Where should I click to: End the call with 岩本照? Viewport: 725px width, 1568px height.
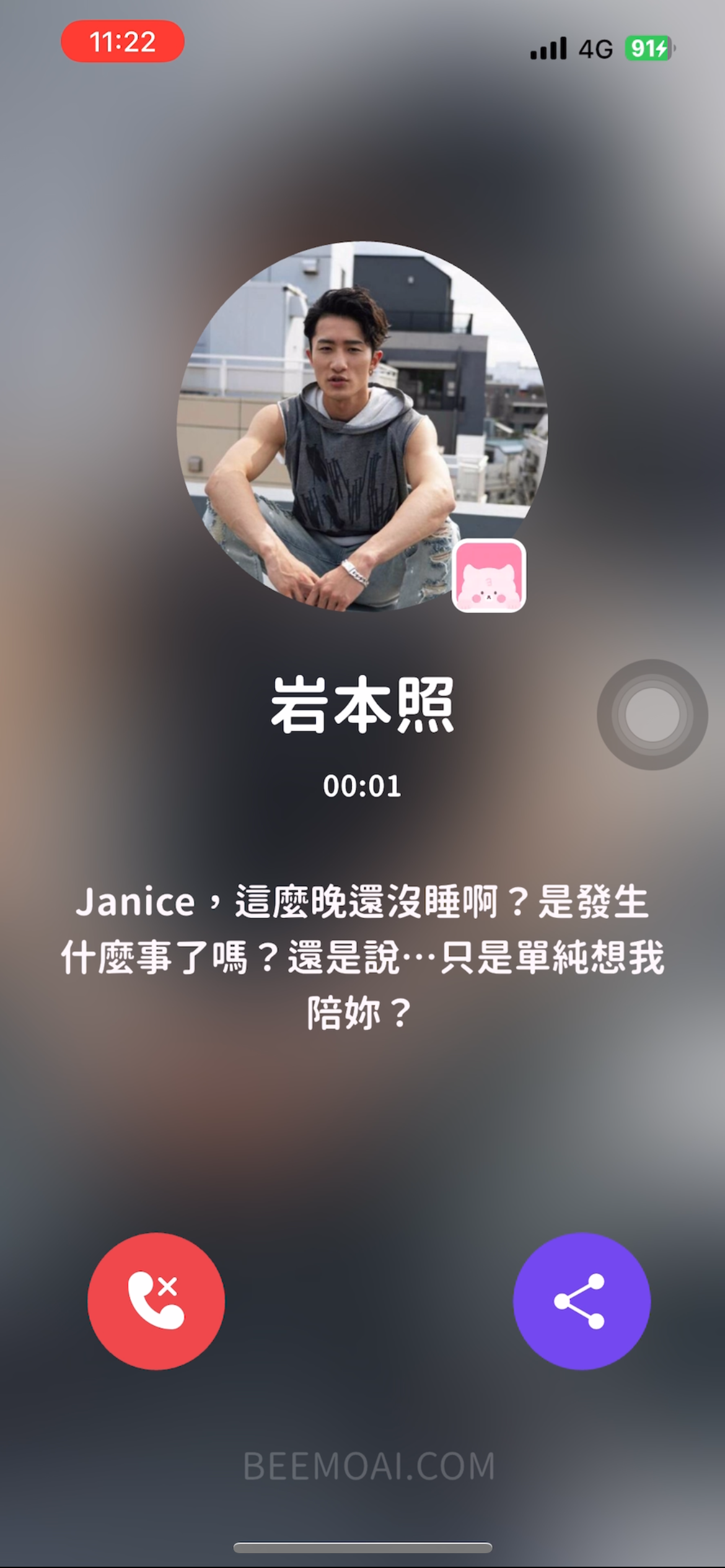pos(156,1301)
